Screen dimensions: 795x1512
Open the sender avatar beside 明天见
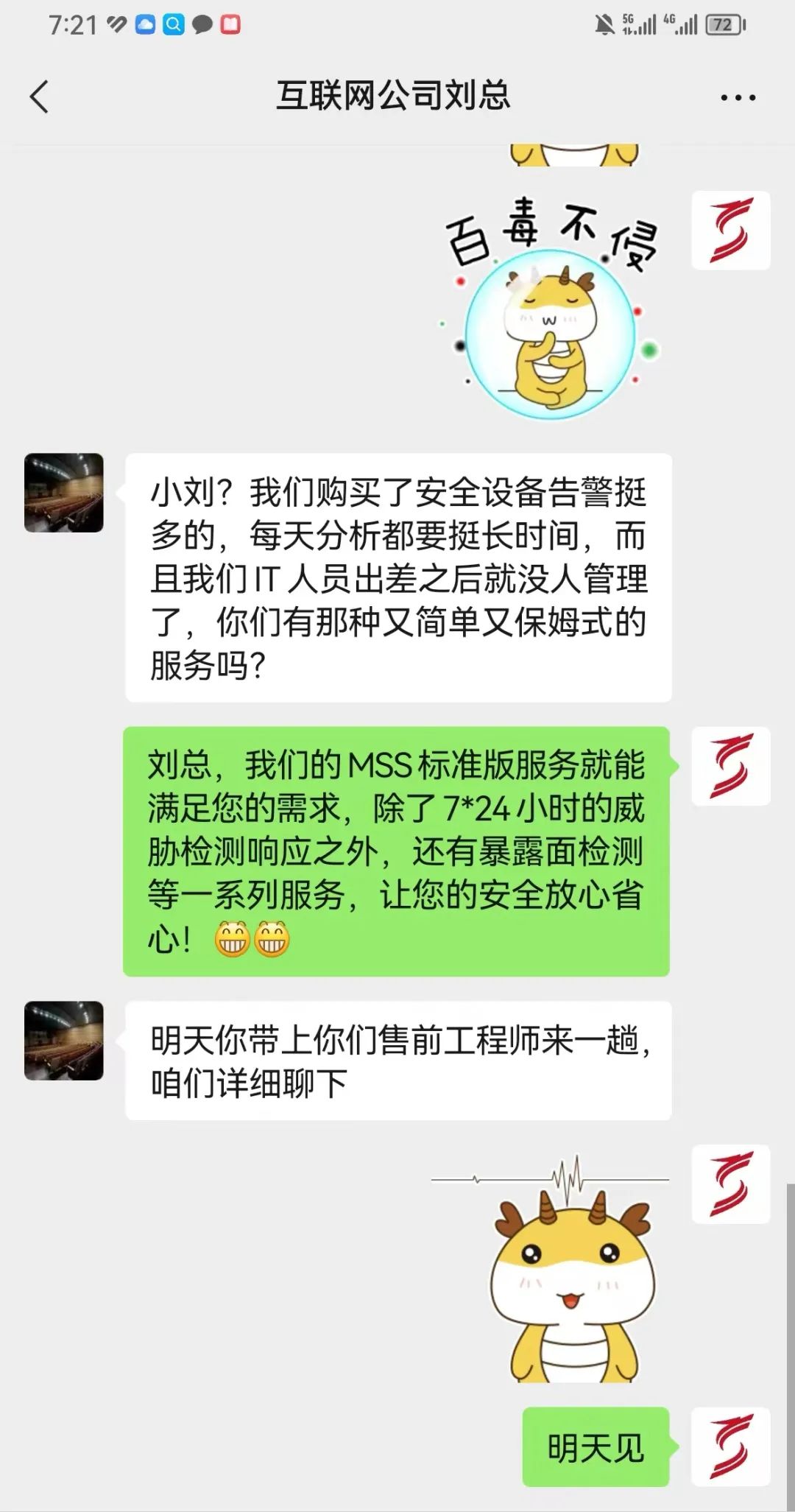click(x=731, y=1446)
